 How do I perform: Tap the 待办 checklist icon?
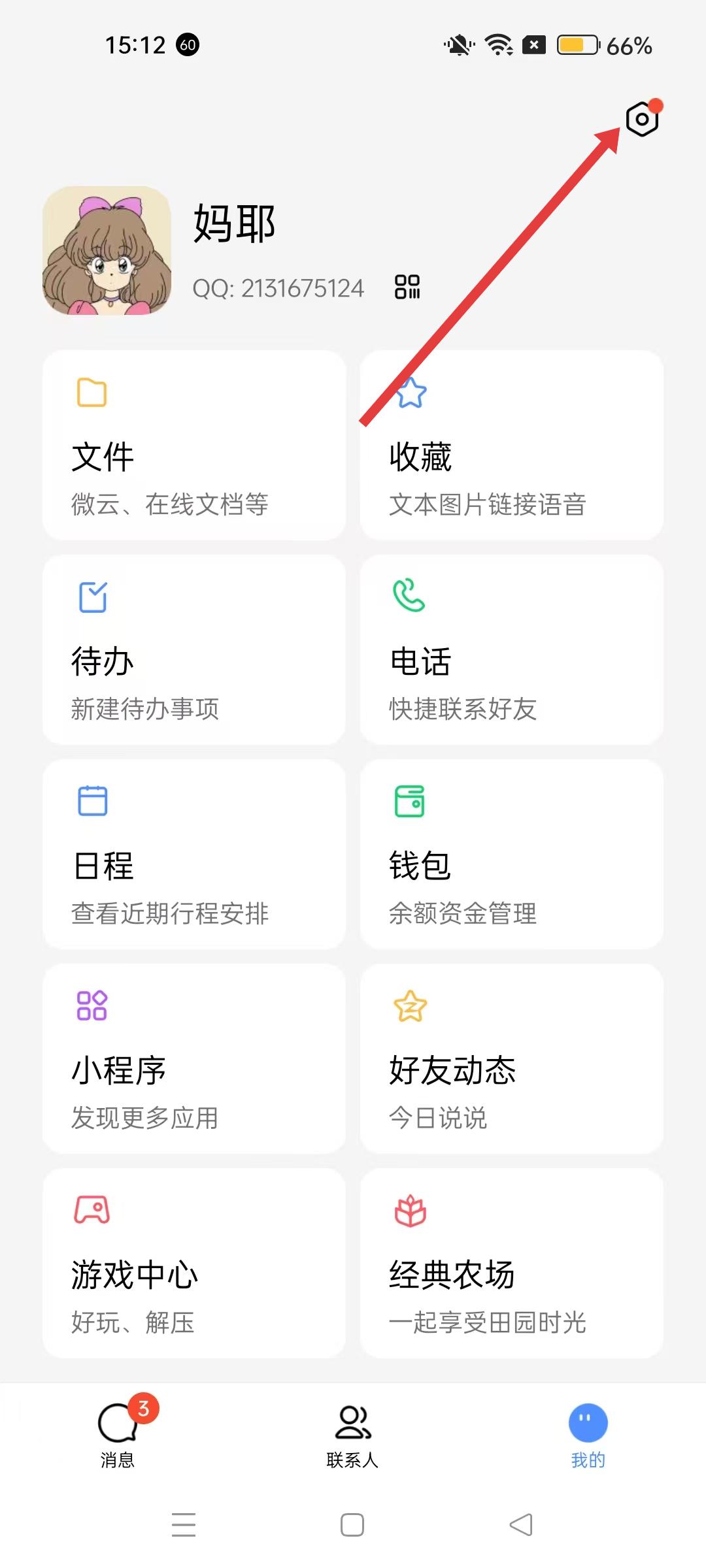(92, 598)
